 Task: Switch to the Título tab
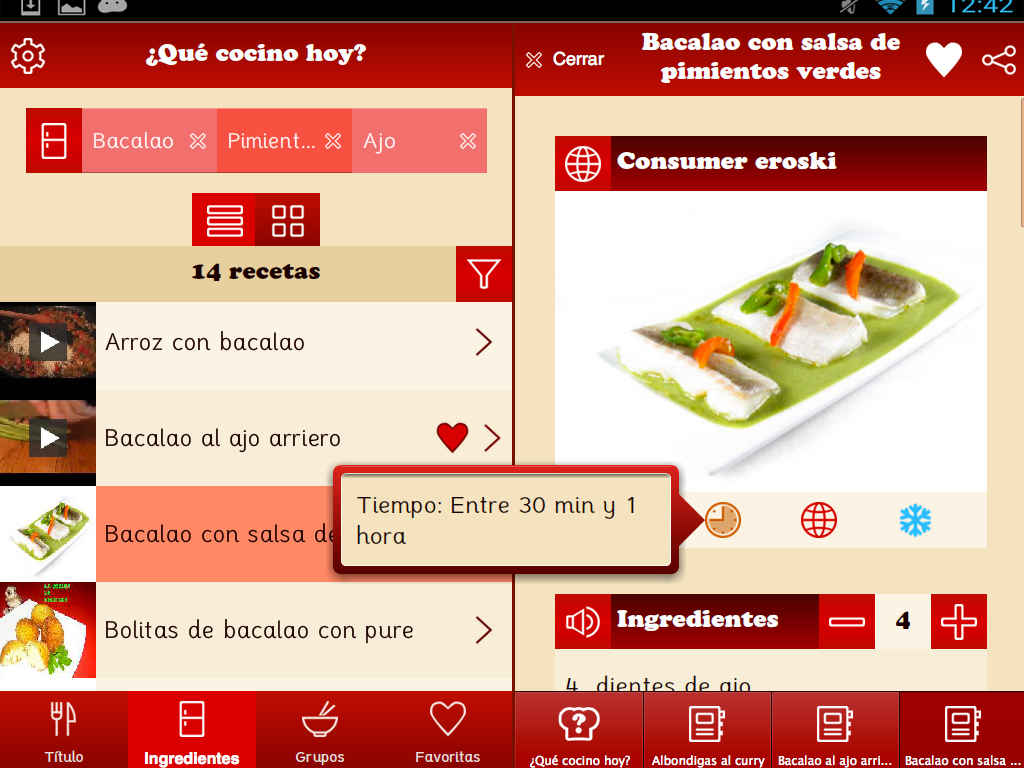(x=64, y=731)
